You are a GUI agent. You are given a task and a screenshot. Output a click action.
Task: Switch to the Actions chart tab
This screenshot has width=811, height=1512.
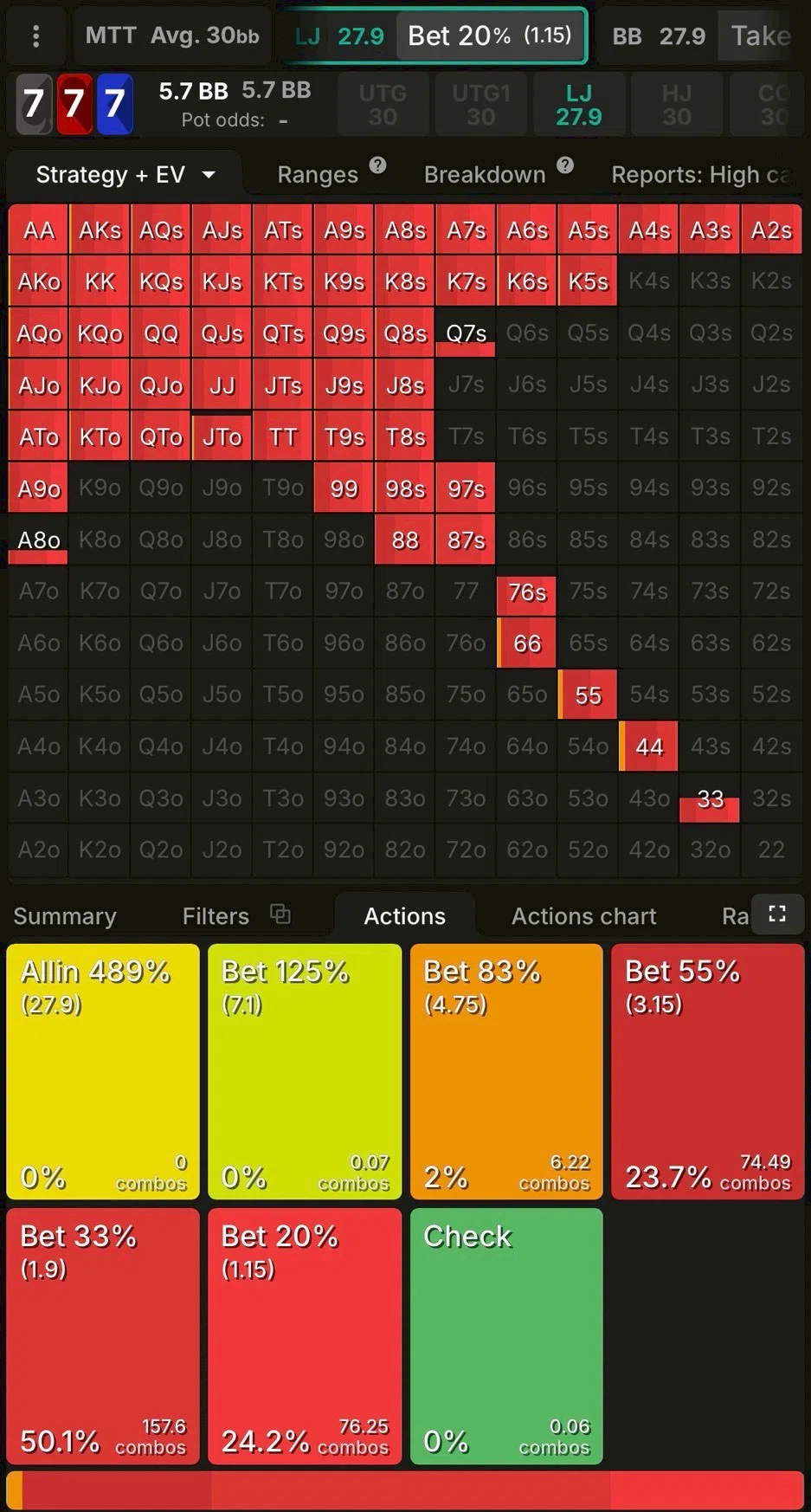tap(583, 916)
